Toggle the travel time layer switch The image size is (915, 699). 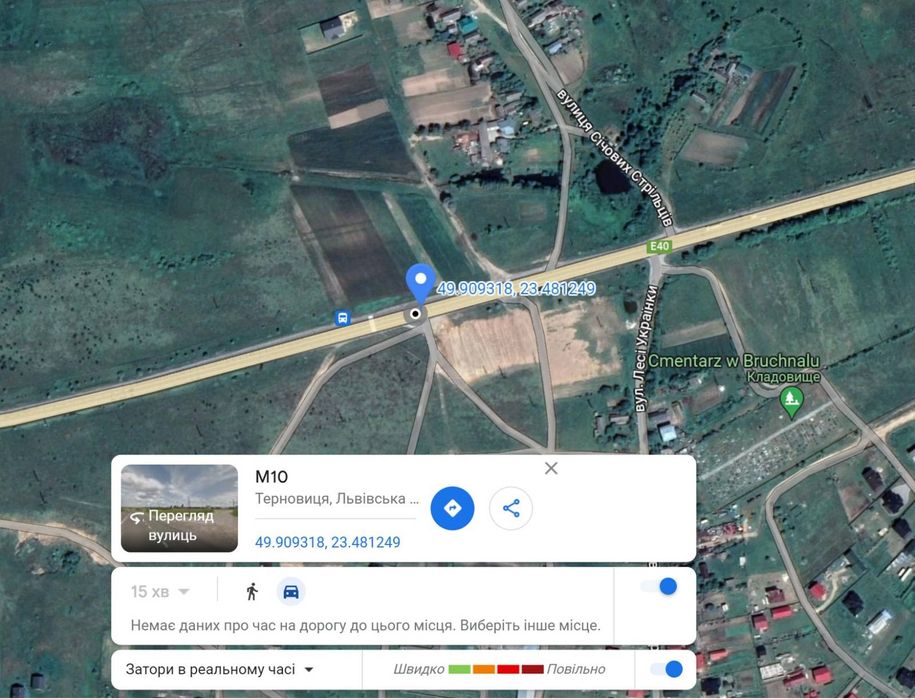click(659, 587)
